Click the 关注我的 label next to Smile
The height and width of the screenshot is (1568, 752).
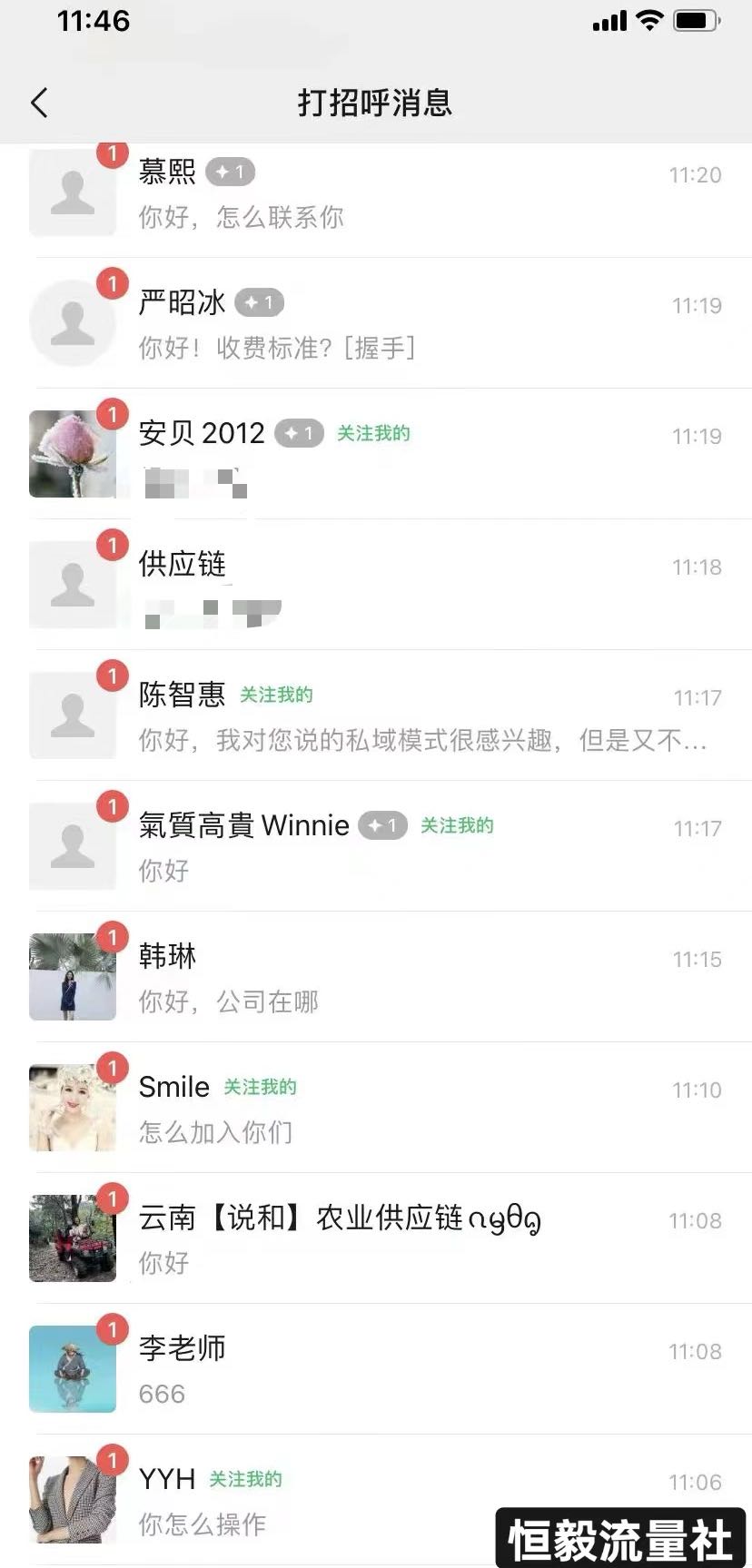click(262, 1086)
